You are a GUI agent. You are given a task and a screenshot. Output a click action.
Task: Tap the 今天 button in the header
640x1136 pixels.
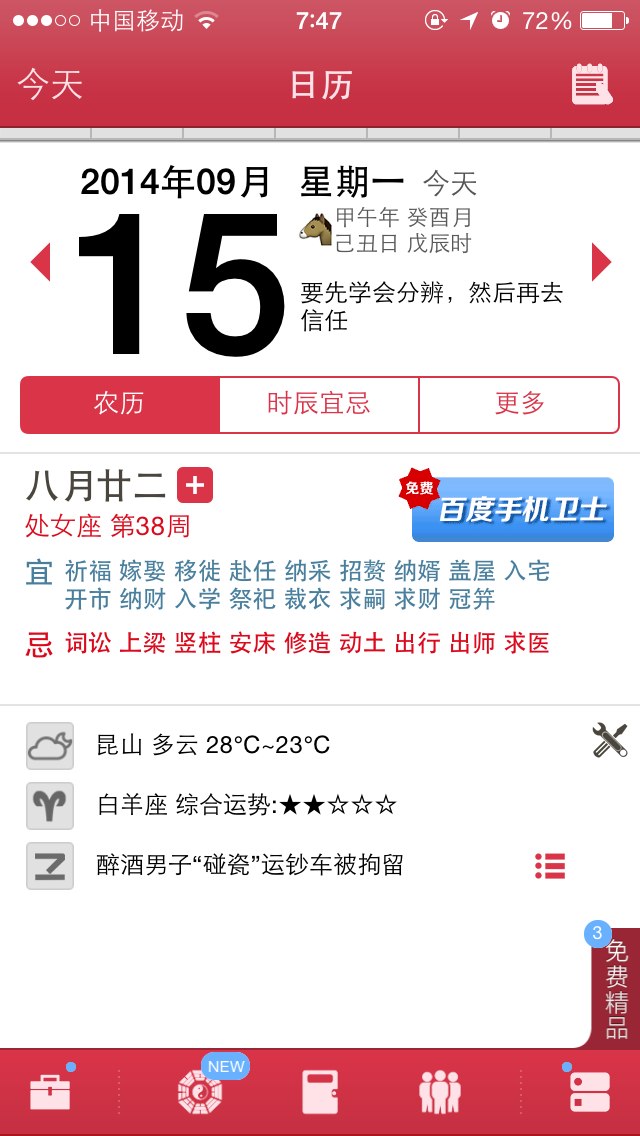pyautogui.click(x=50, y=85)
